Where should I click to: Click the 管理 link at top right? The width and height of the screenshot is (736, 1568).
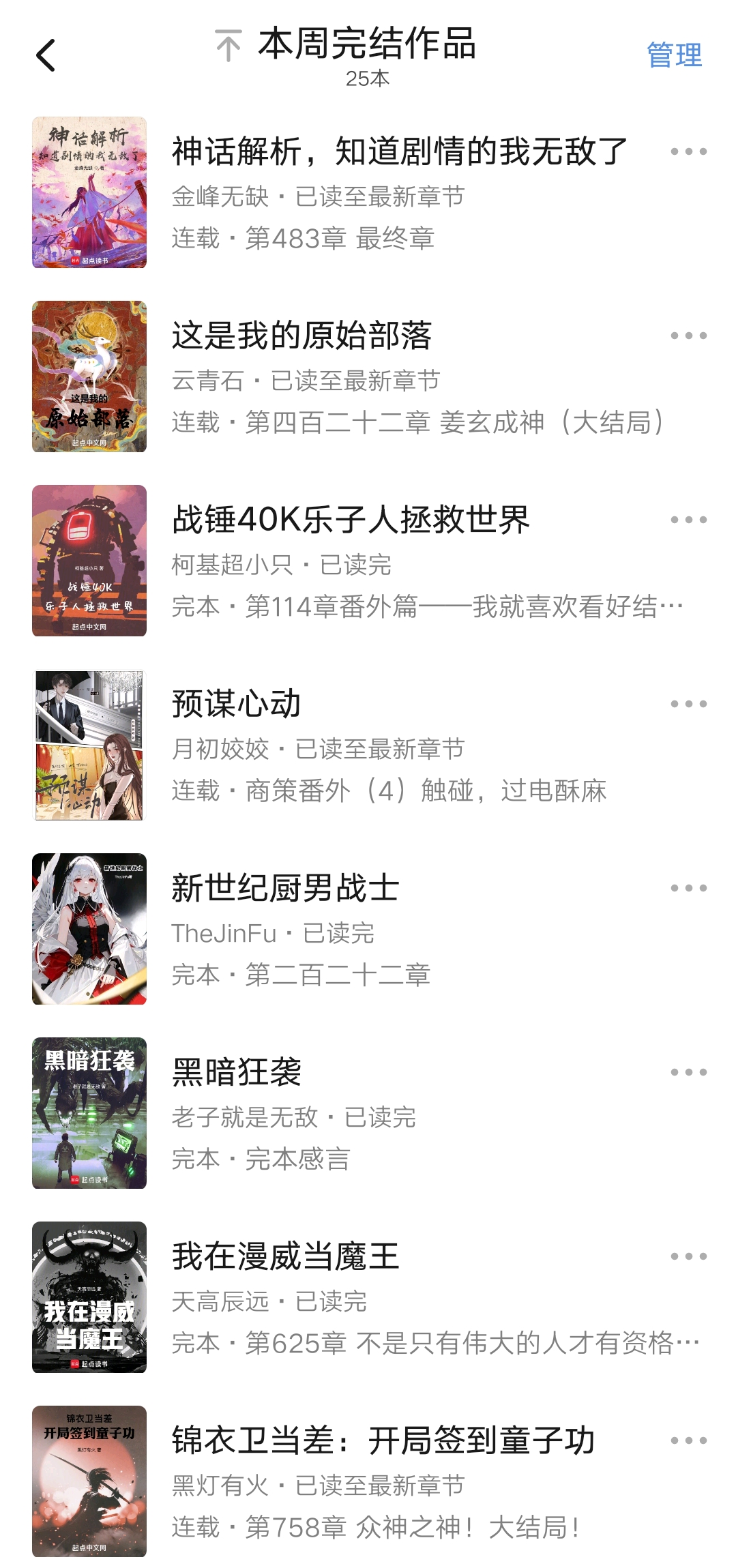(x=674, y=55)
